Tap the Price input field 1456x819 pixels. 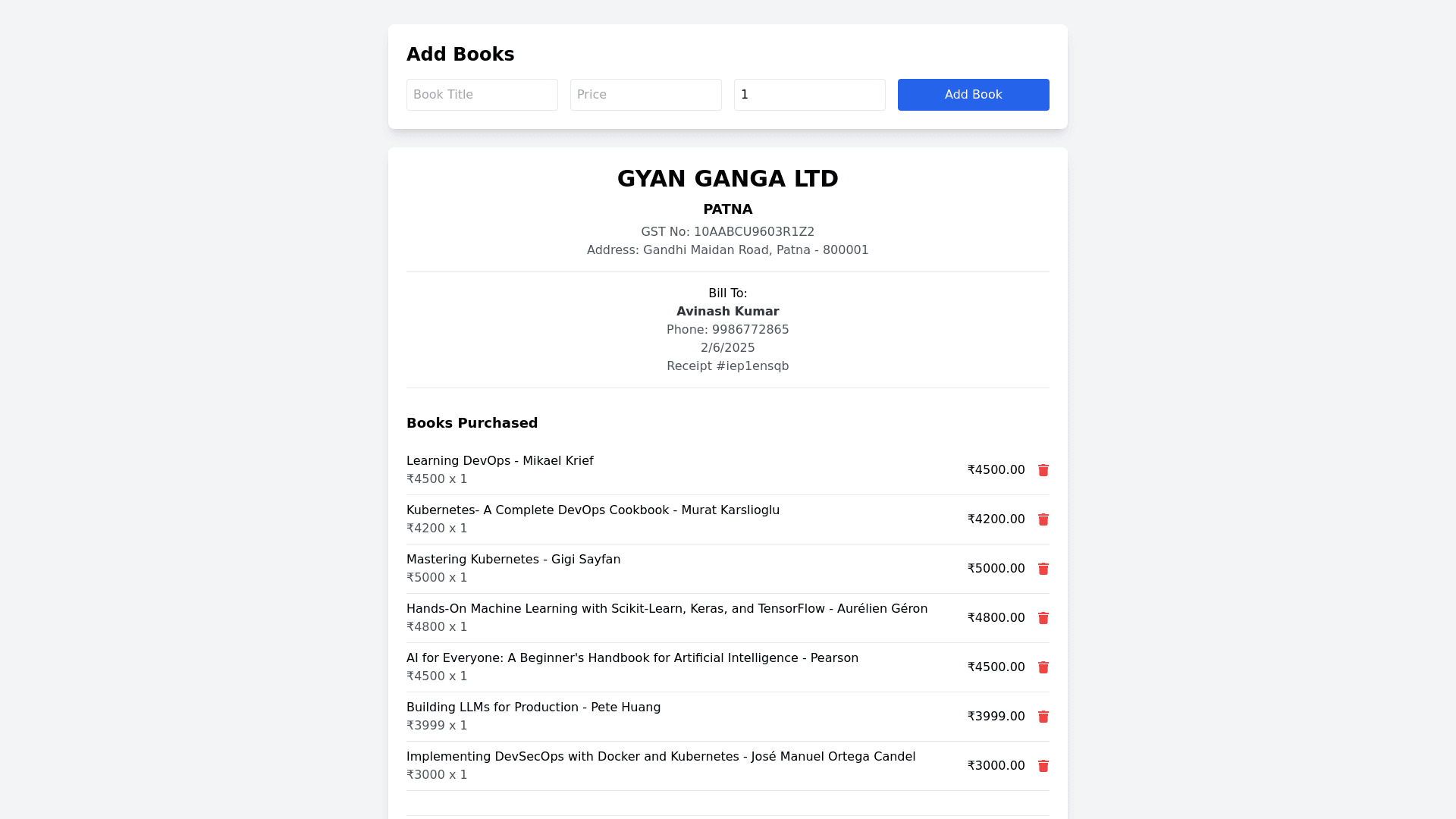click(x=646, y=95)
